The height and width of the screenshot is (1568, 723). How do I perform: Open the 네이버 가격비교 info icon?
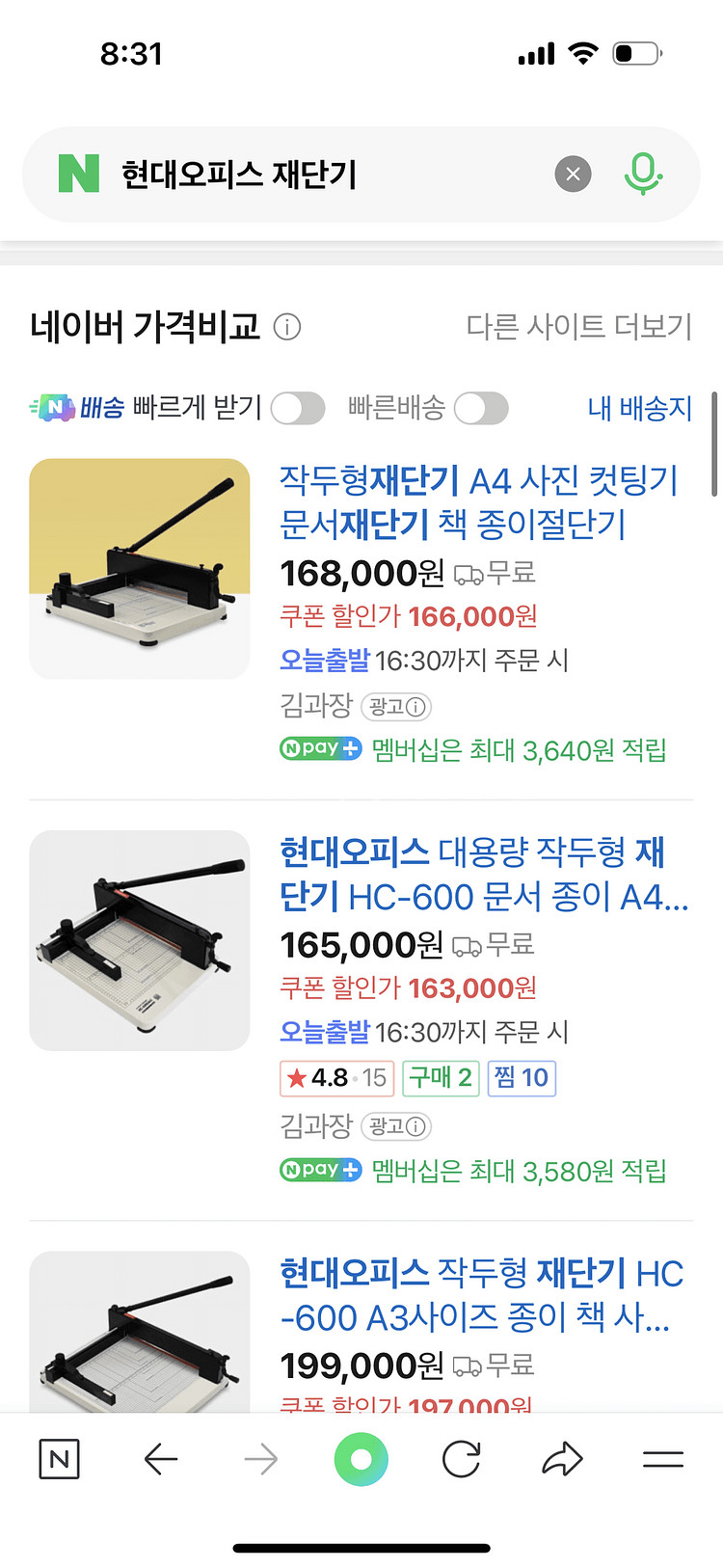(287, 328)
